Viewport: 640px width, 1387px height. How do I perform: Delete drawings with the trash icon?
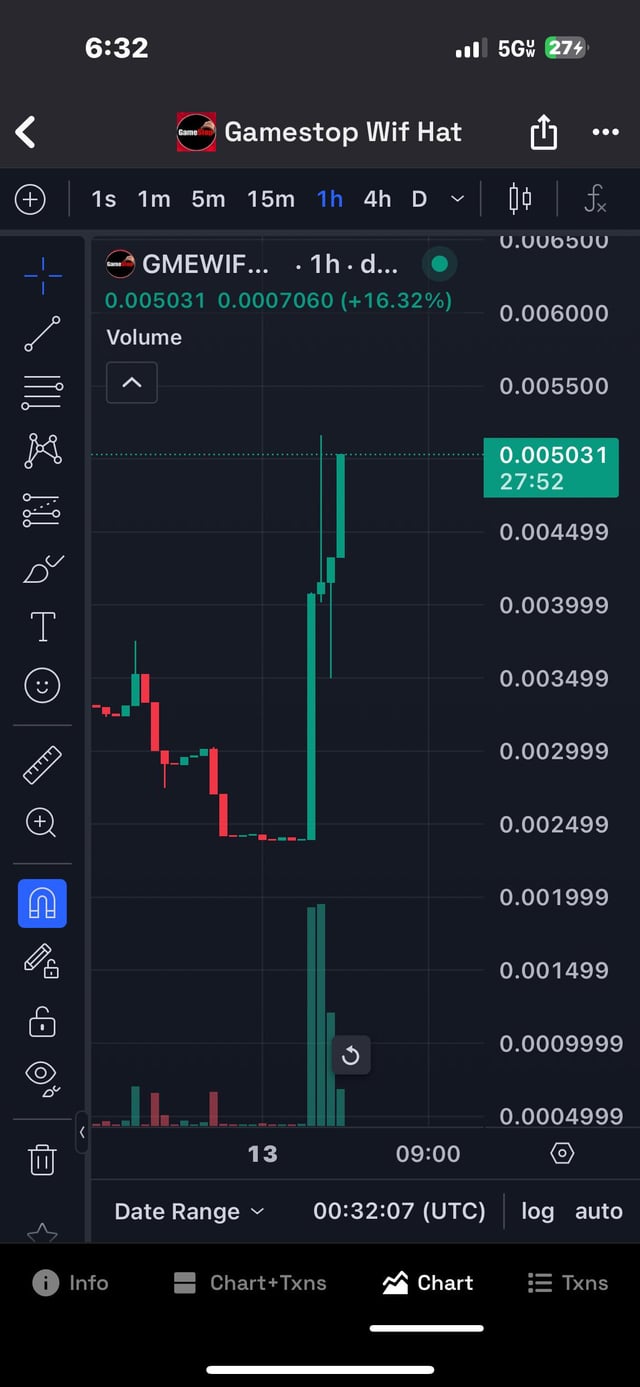tap(42, 1160)
